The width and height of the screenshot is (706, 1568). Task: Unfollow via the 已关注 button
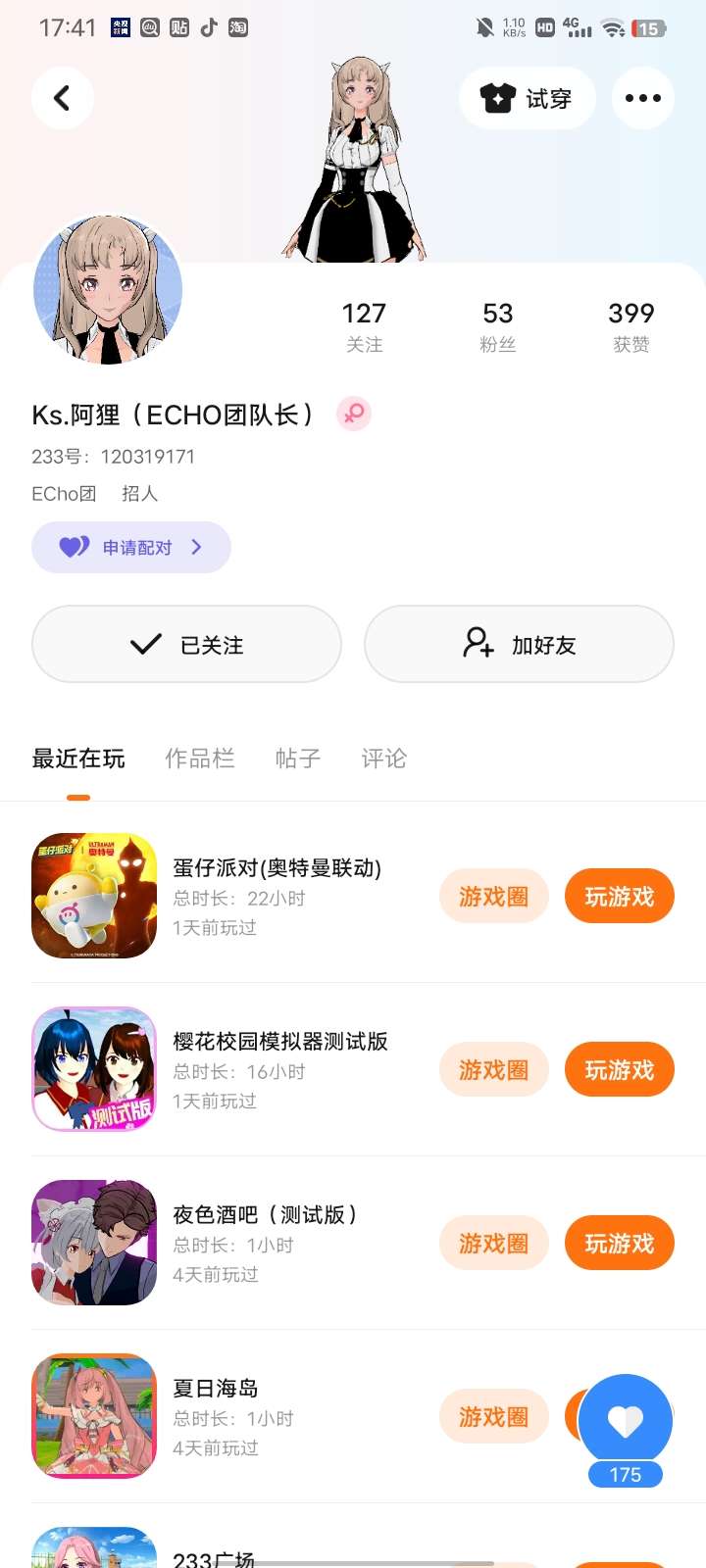point(186,644)
